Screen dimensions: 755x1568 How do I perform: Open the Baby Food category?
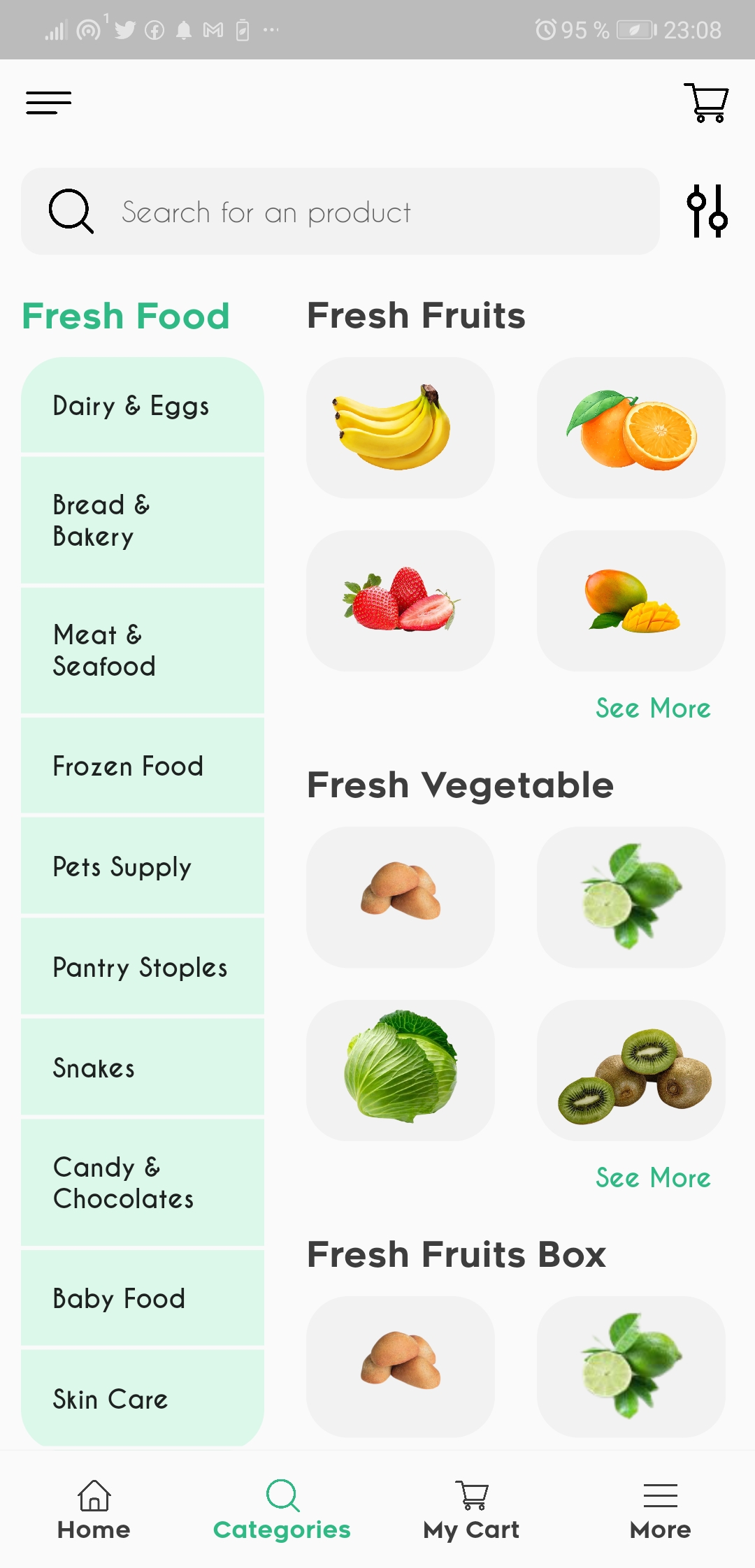(142, 1298)
